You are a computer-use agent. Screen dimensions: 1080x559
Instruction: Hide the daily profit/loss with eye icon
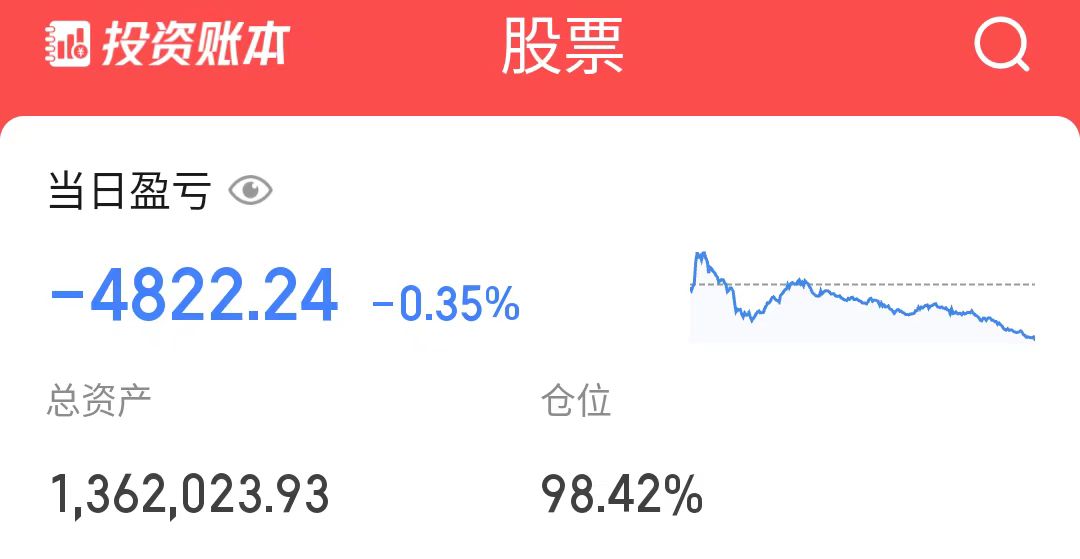point(250,190)
